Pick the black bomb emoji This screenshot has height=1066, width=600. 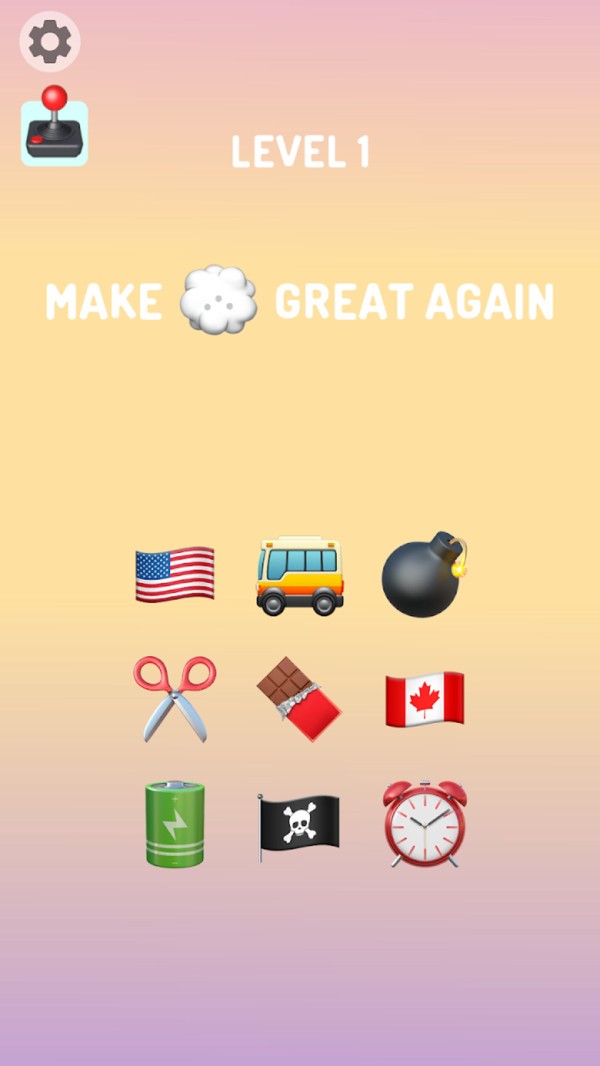tap(424, 576)
